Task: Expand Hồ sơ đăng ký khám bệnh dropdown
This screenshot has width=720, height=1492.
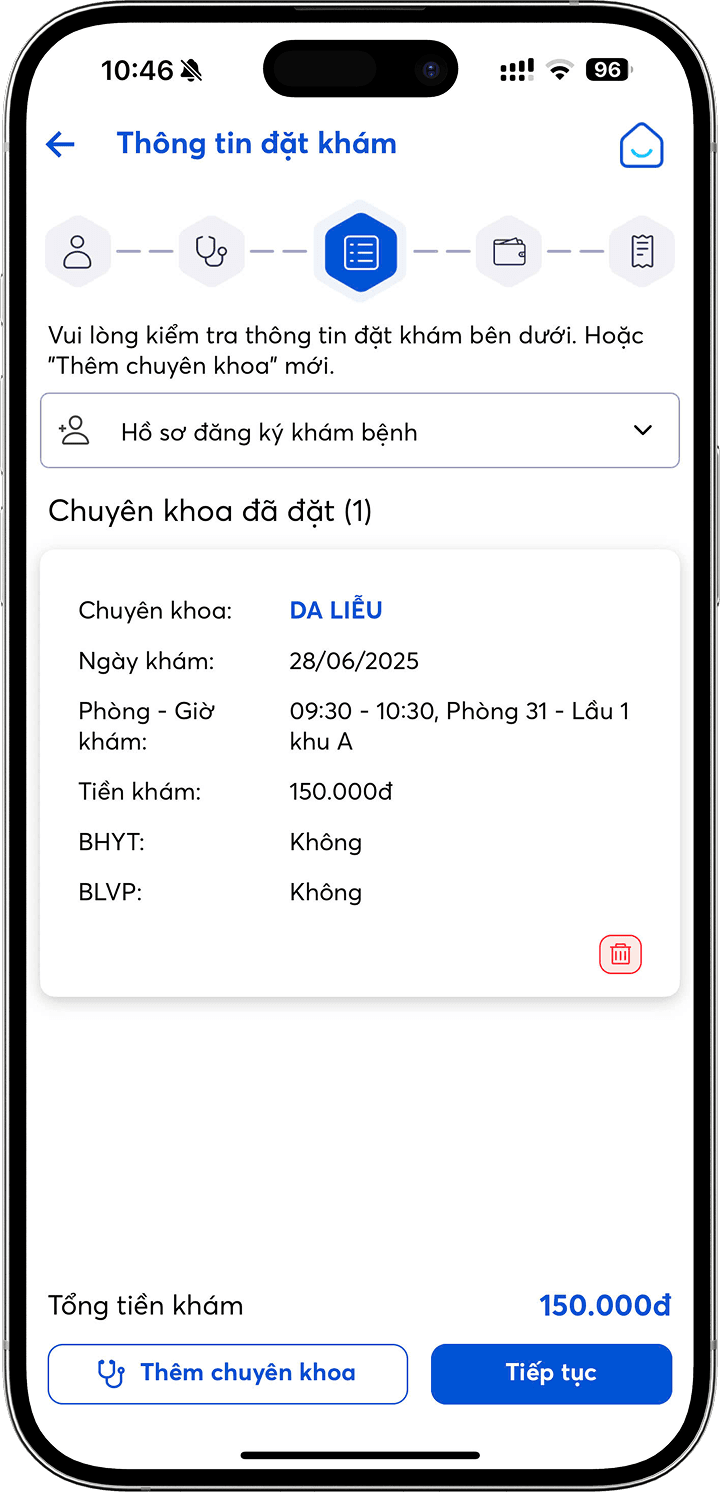Action: tap(359, 431)
